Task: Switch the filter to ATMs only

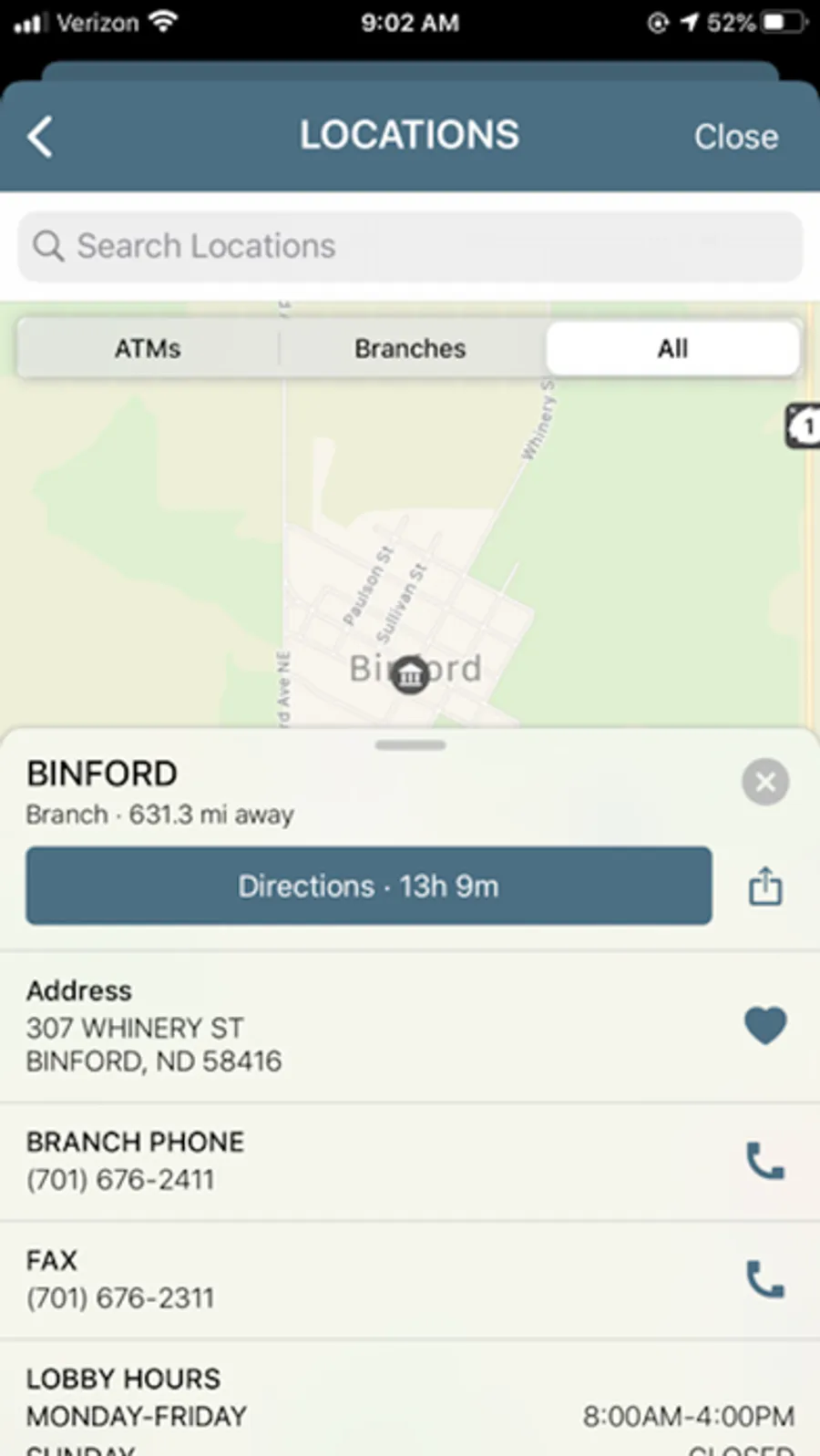Action: (147, 348)
